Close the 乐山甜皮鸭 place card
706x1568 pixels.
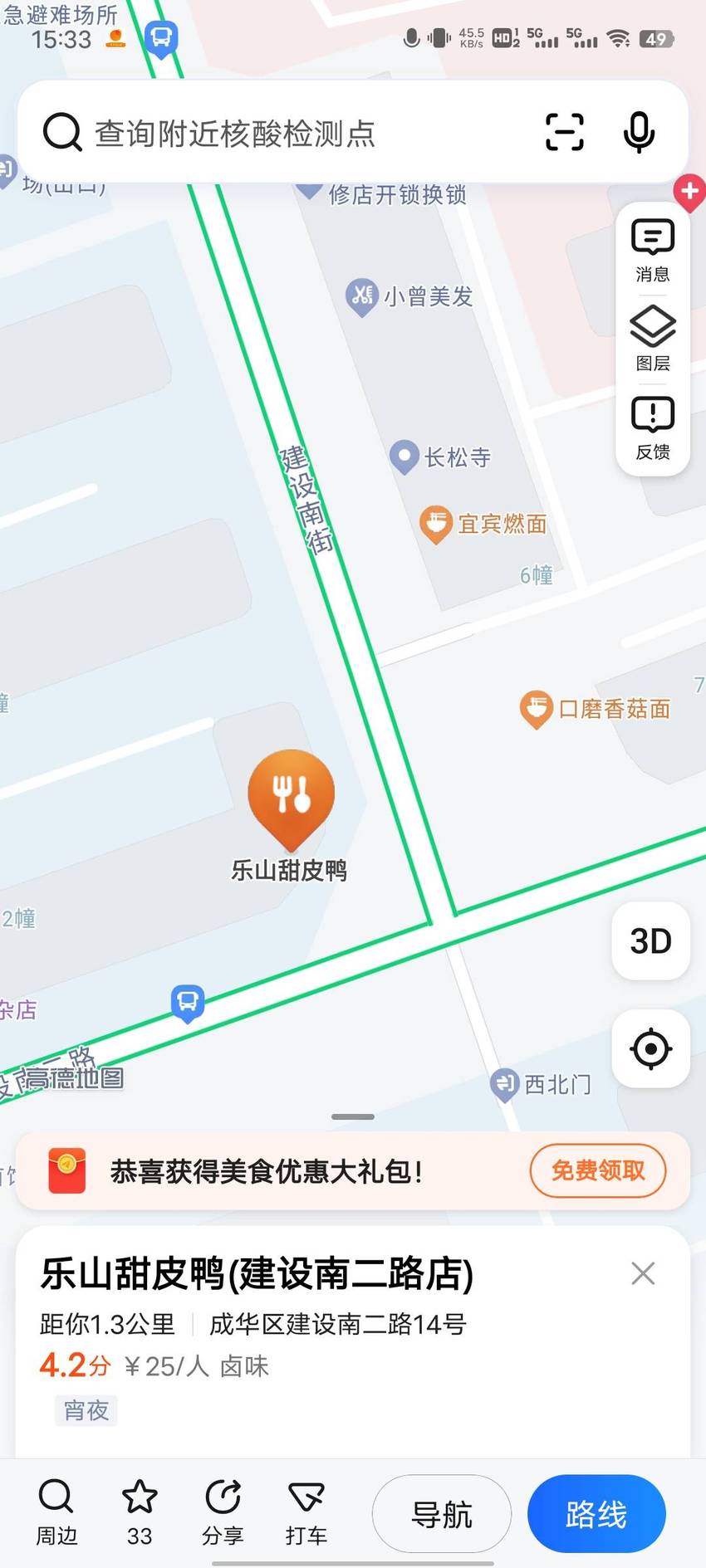coord(643,1273)
